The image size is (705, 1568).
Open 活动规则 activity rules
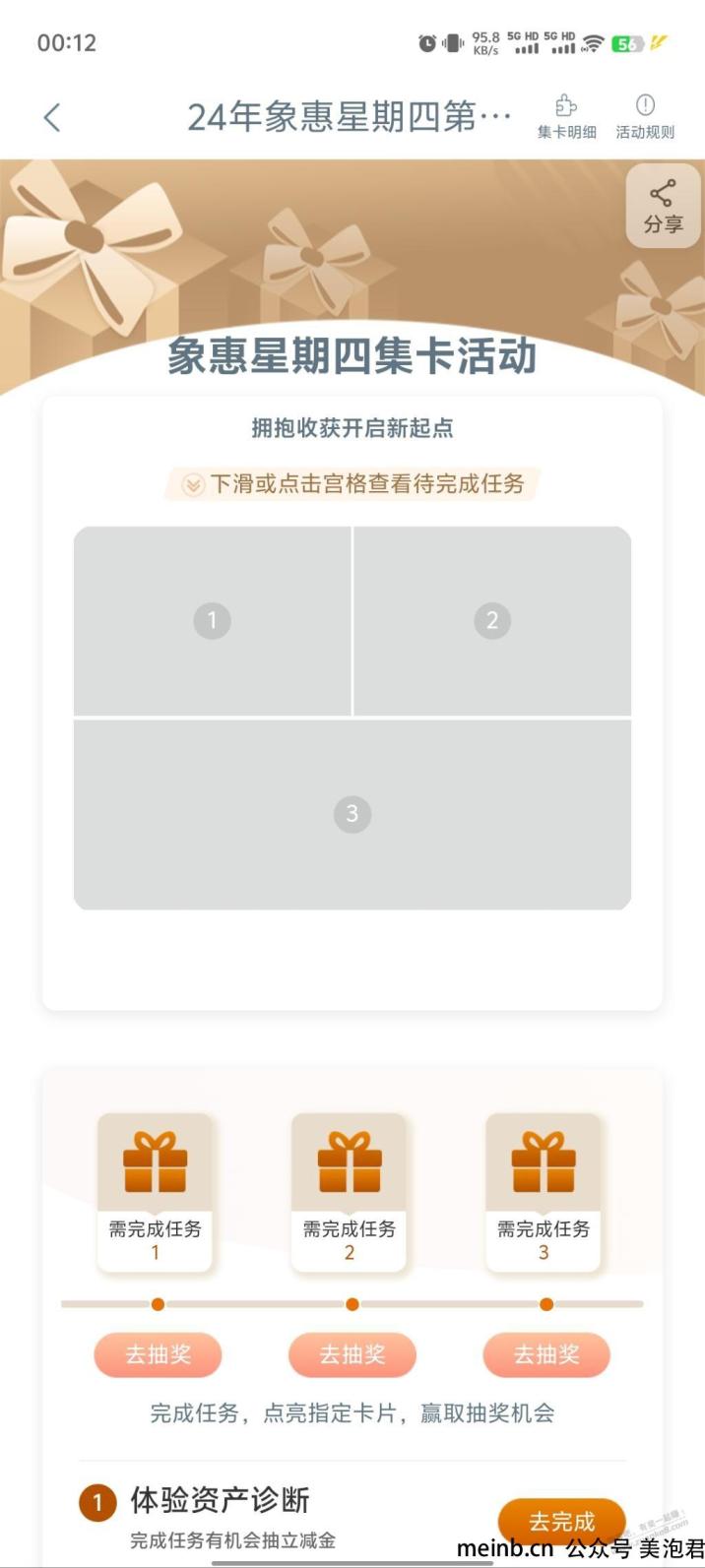645,117
